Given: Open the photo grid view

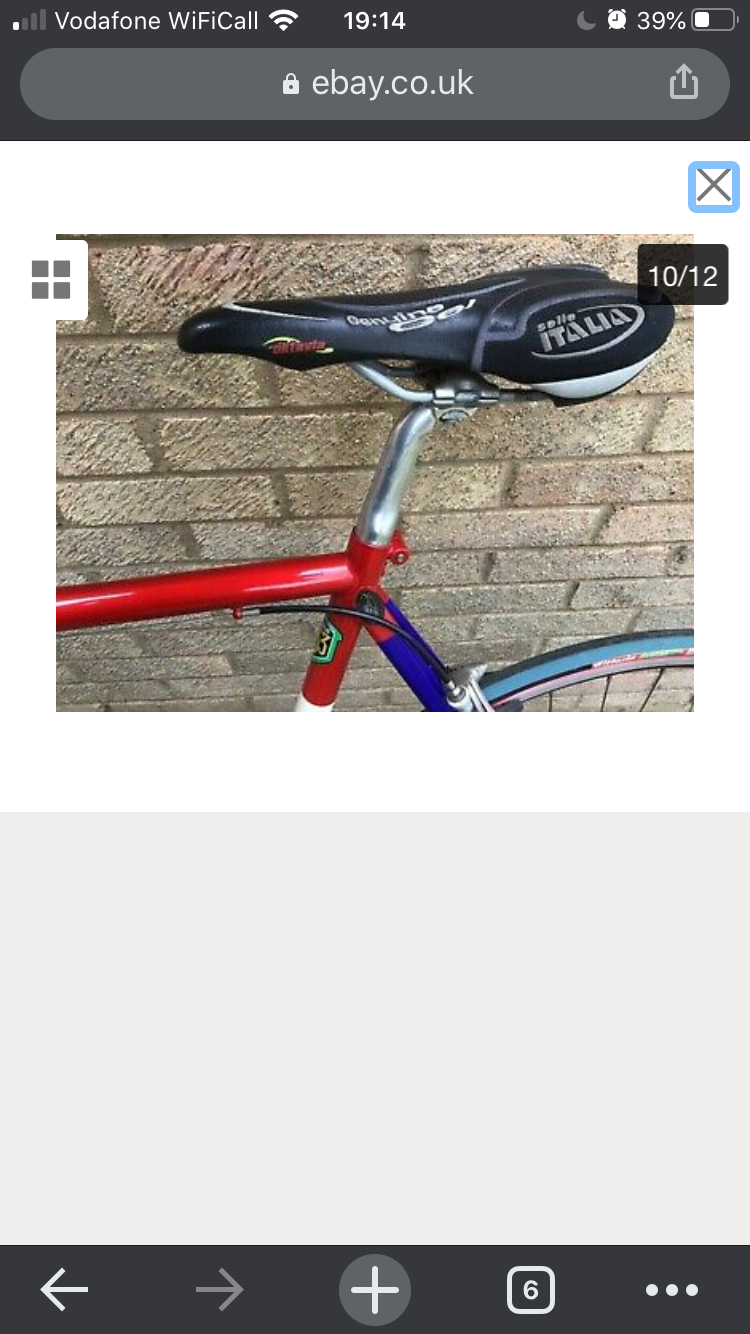Looking at the screenshot, I should (51, 280).
